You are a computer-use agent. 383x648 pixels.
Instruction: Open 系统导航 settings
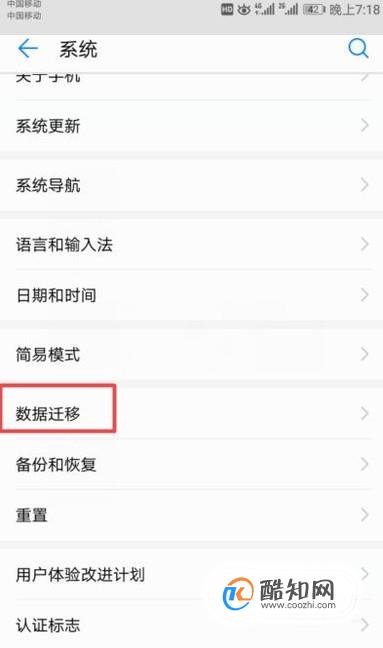[x=191, y=185]
